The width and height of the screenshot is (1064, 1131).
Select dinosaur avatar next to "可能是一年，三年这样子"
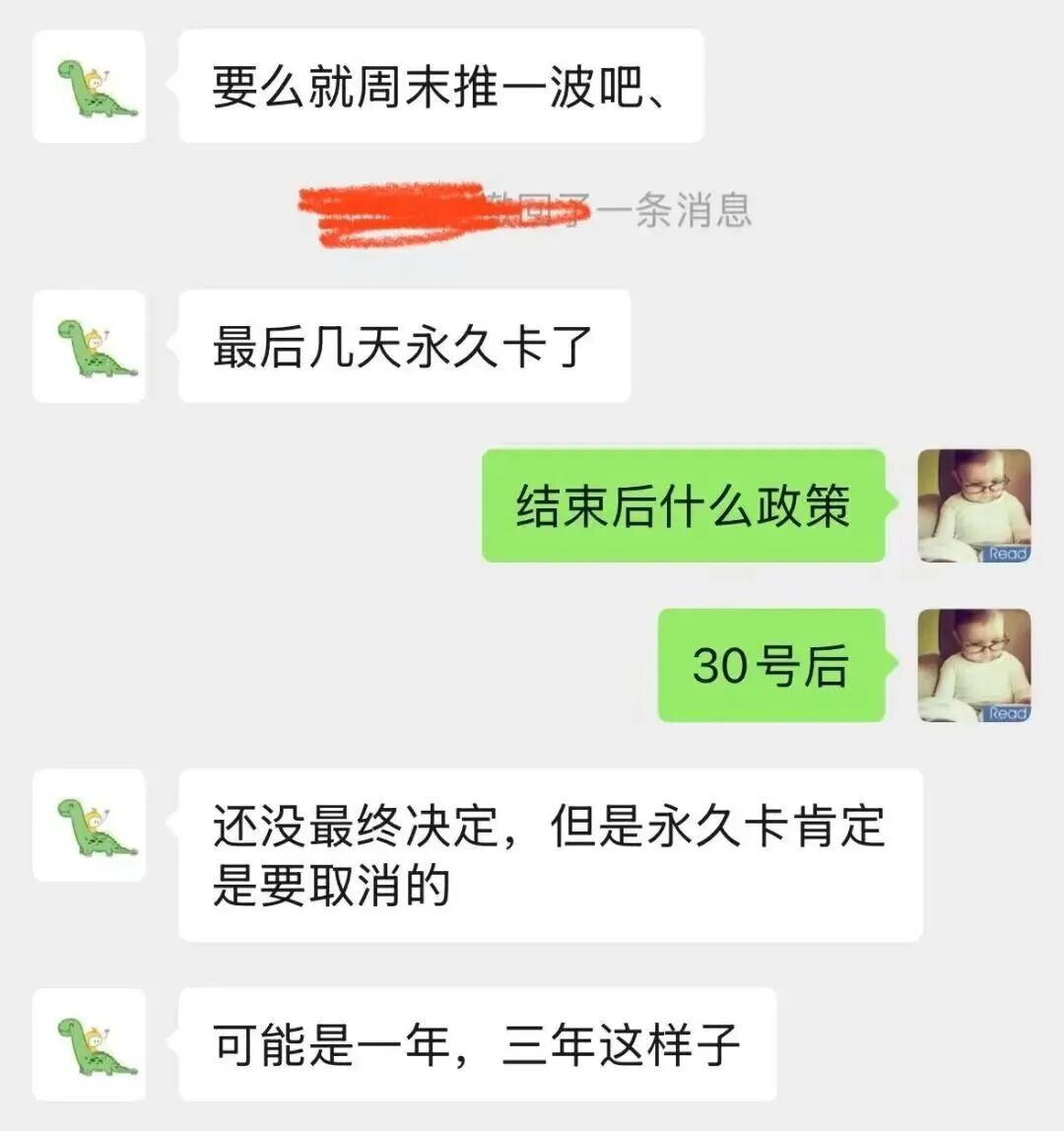90,1044
